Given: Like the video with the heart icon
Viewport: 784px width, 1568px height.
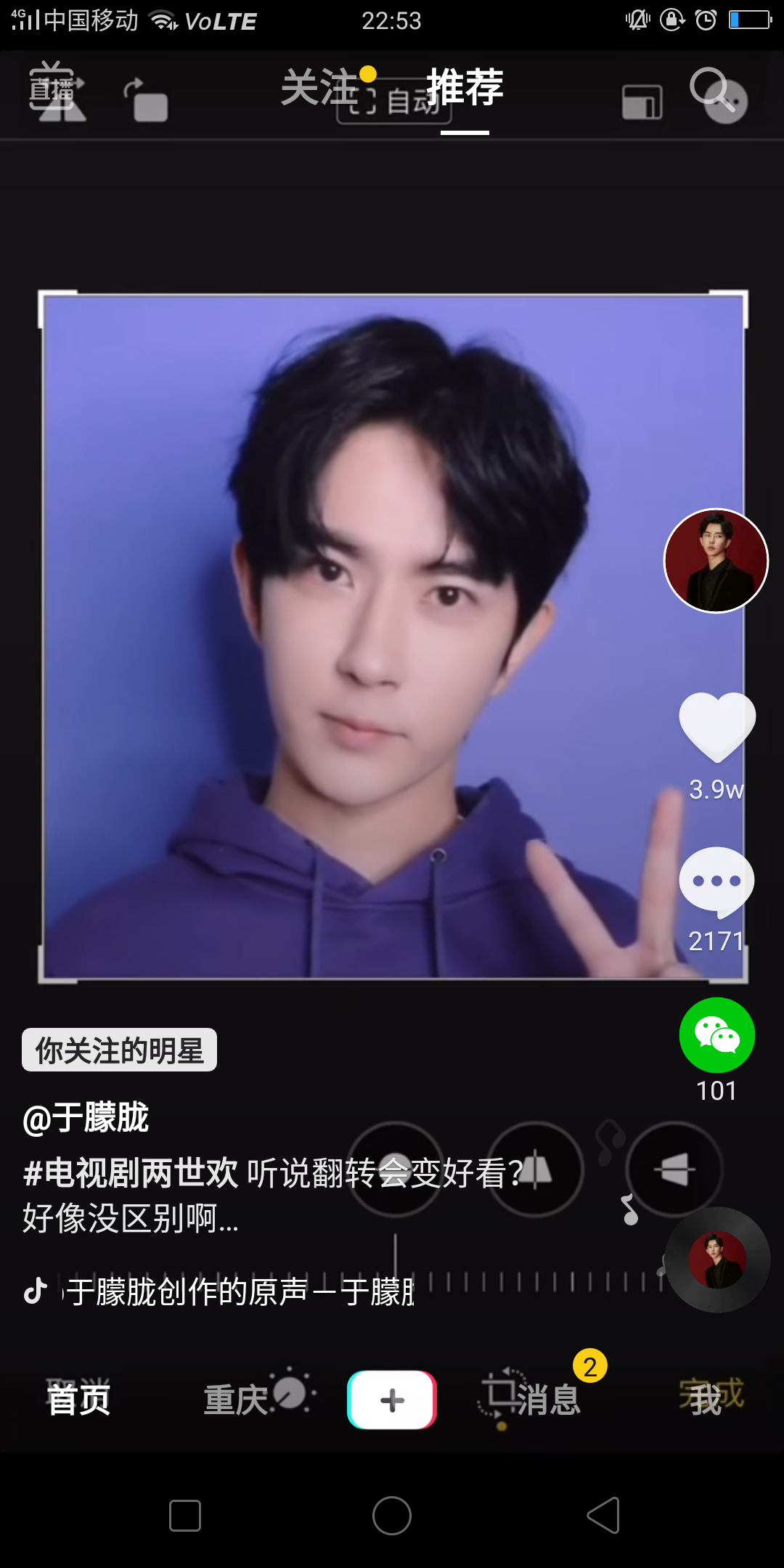Looking at the screenshot, I should pyautogui.click(x=716, y=726).
